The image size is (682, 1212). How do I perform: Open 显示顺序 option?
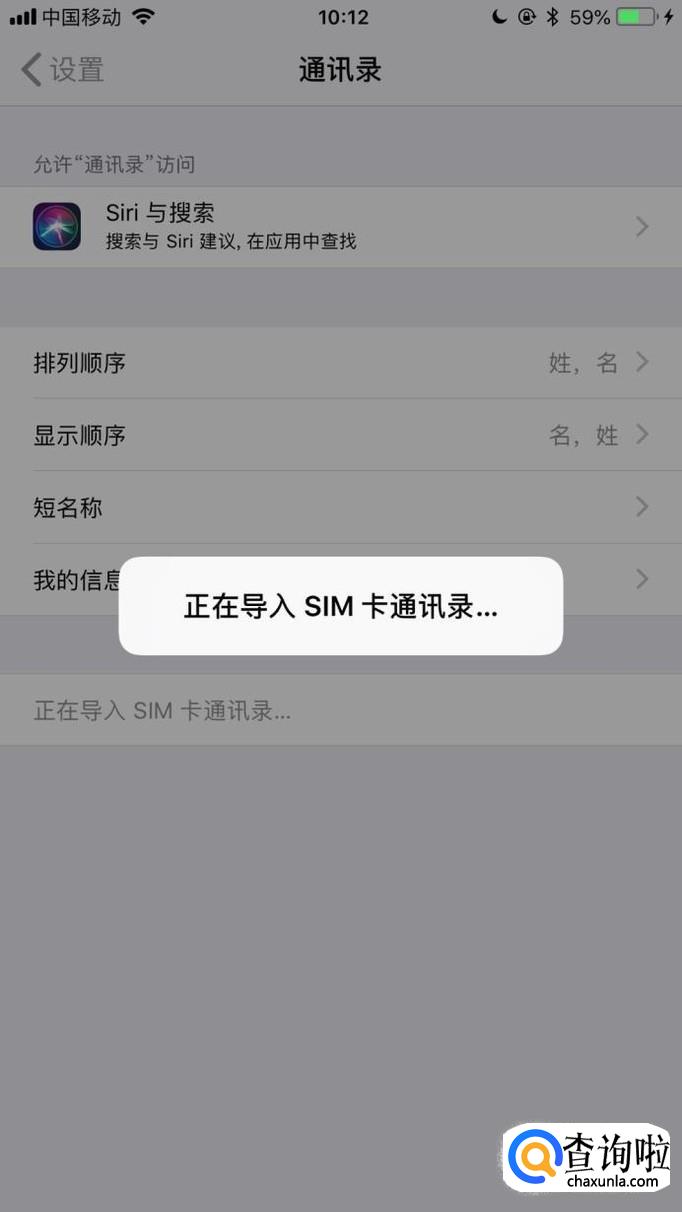point(341,435)
